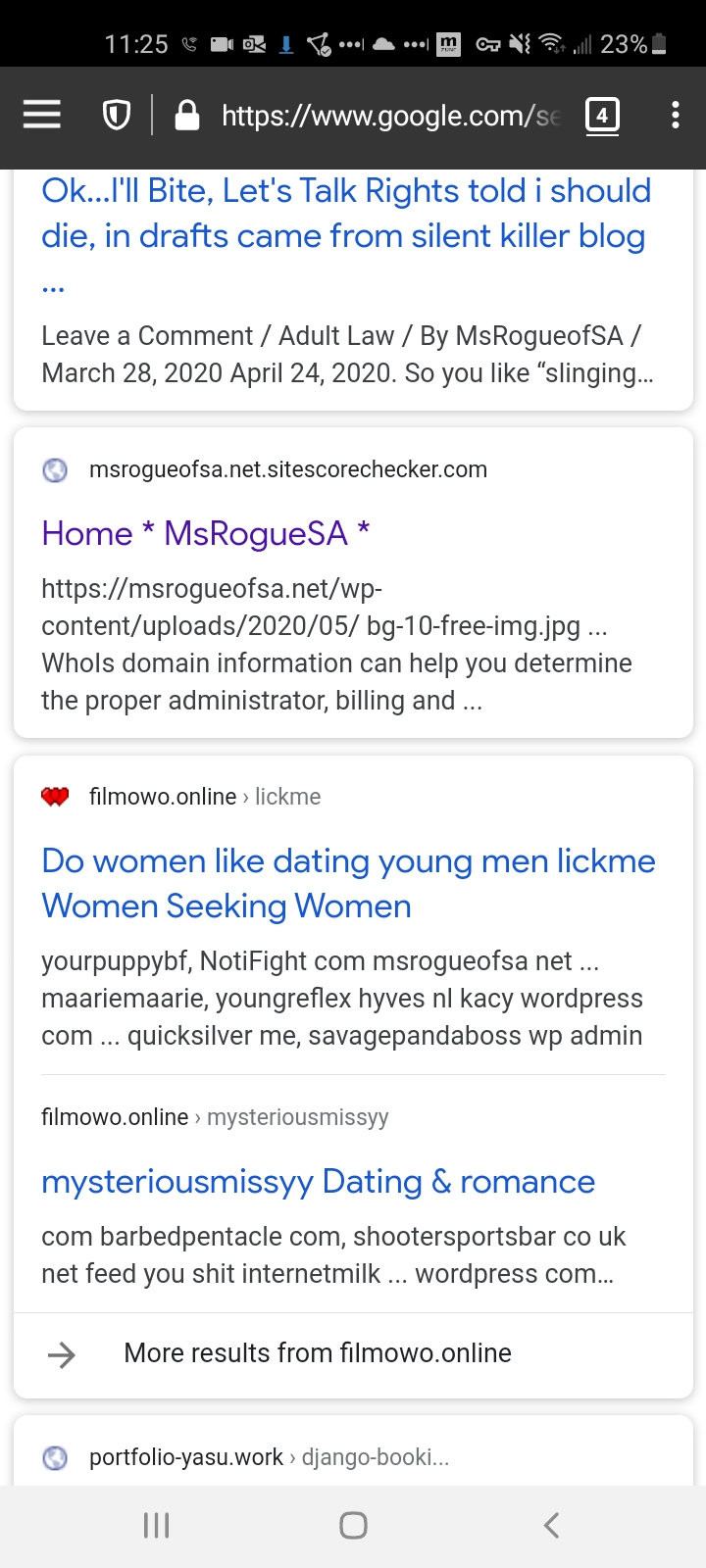Open the "Ok...I'll Bite, Let's Talk Rights" result

pos(345,214)
